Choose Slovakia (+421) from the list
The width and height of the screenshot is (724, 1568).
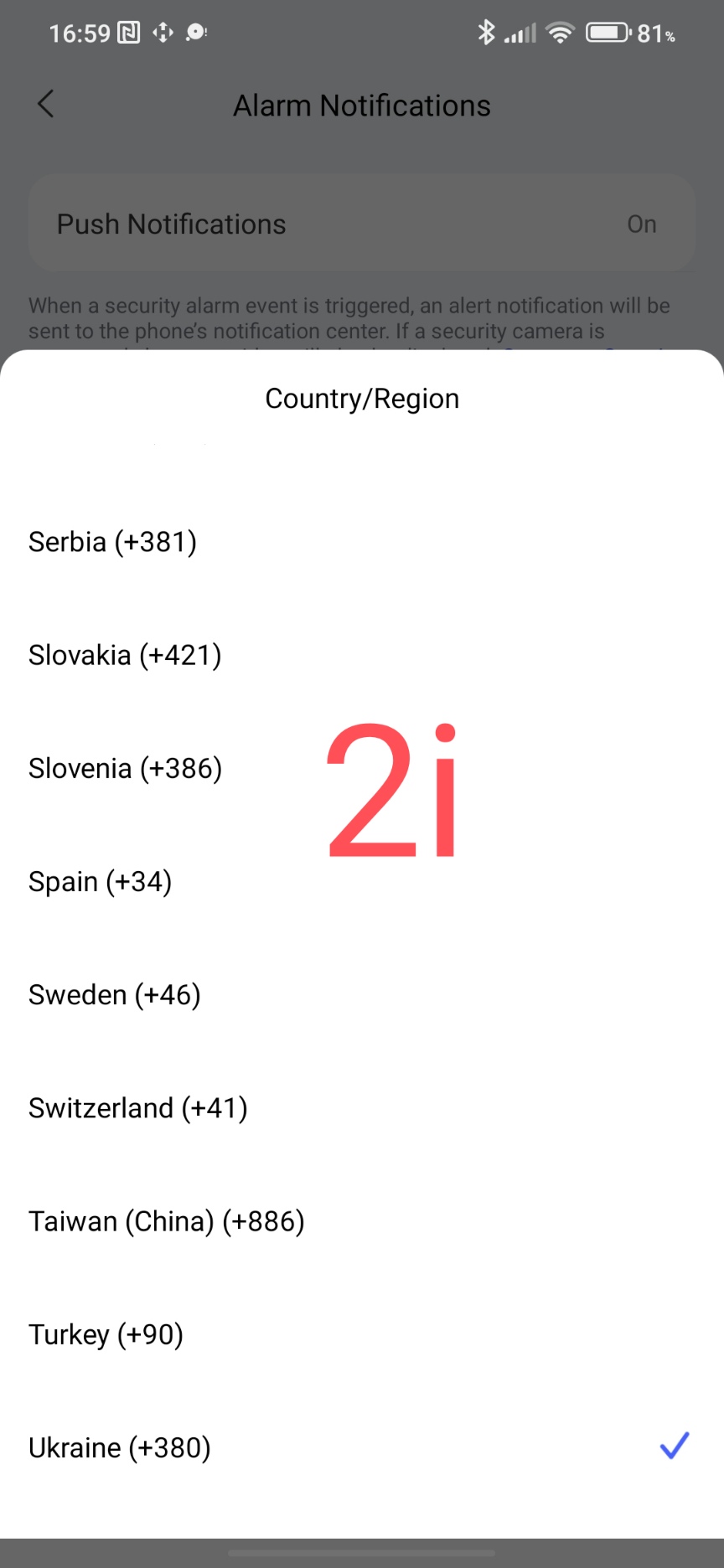126,655
